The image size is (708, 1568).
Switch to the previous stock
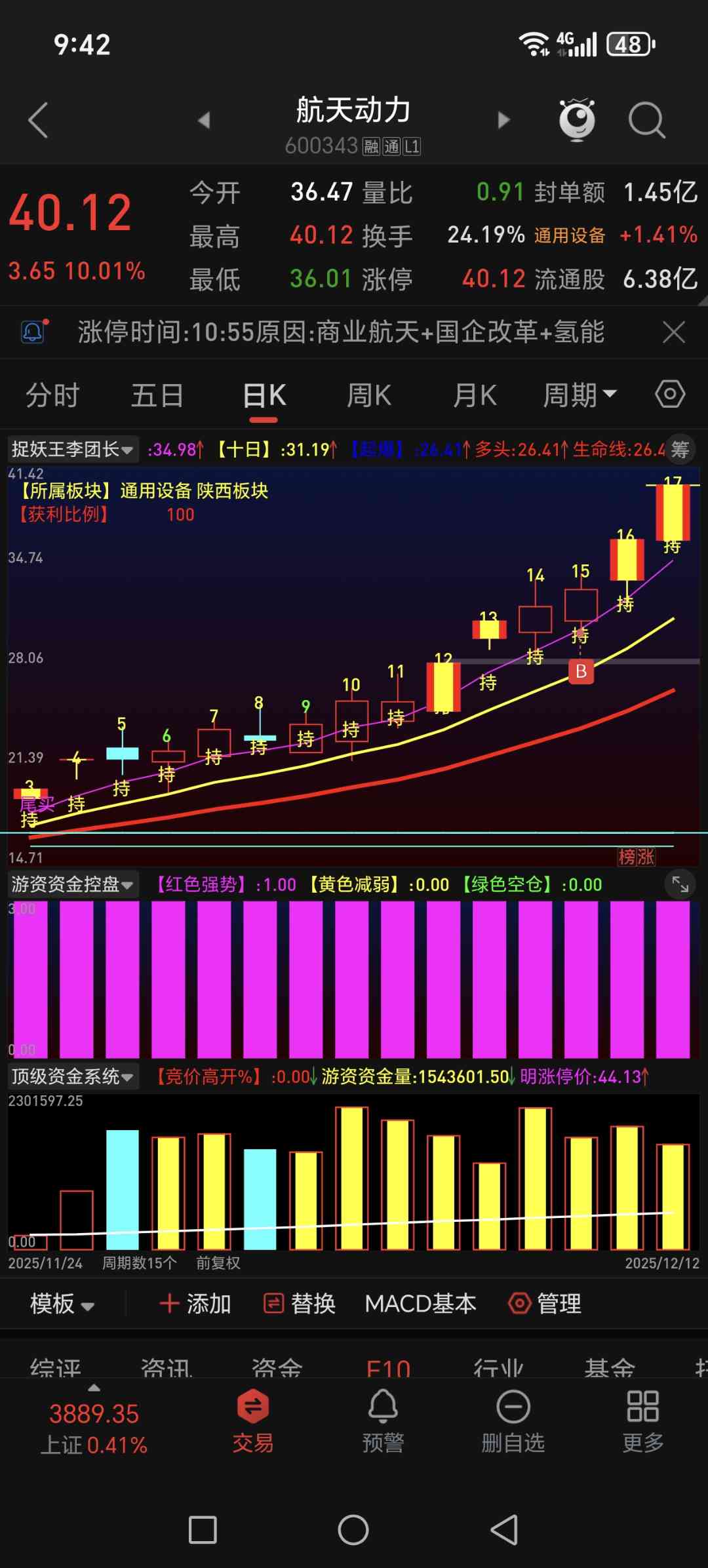tap(204, 121)
